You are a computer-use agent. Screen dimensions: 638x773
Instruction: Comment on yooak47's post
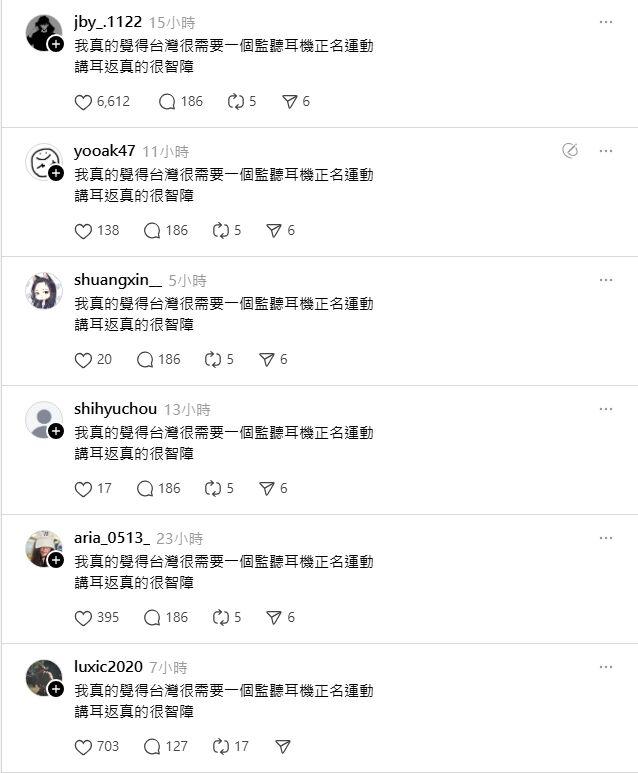152,230
